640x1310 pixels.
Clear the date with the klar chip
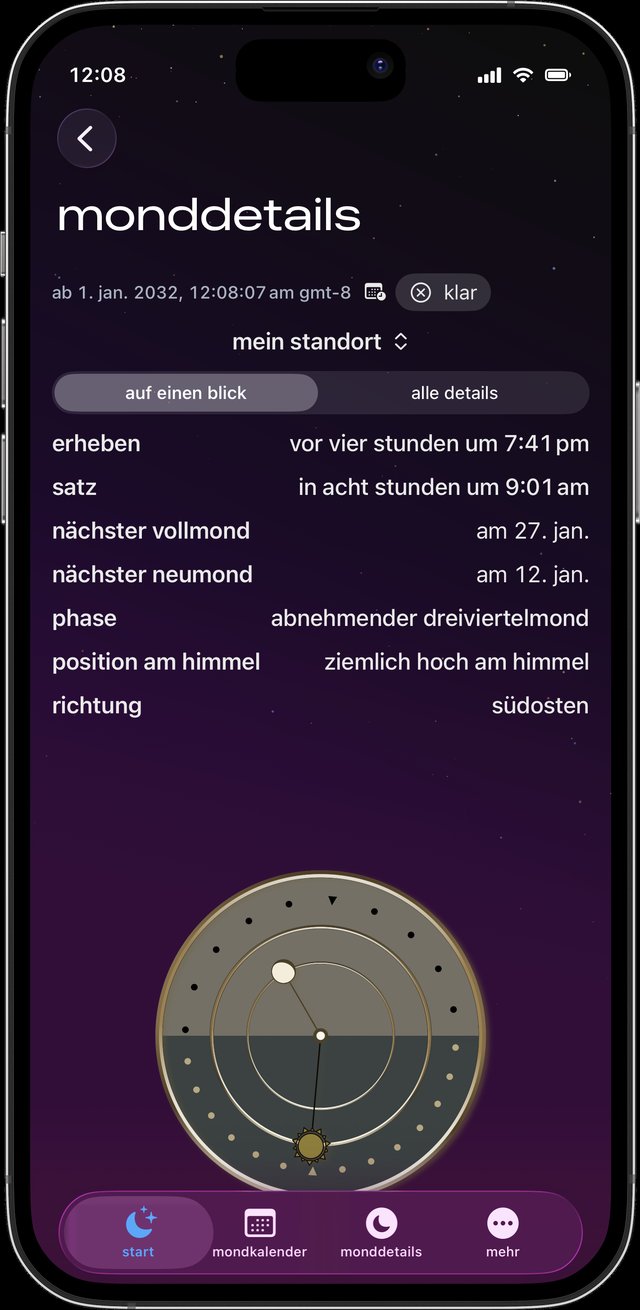point(443,293)
